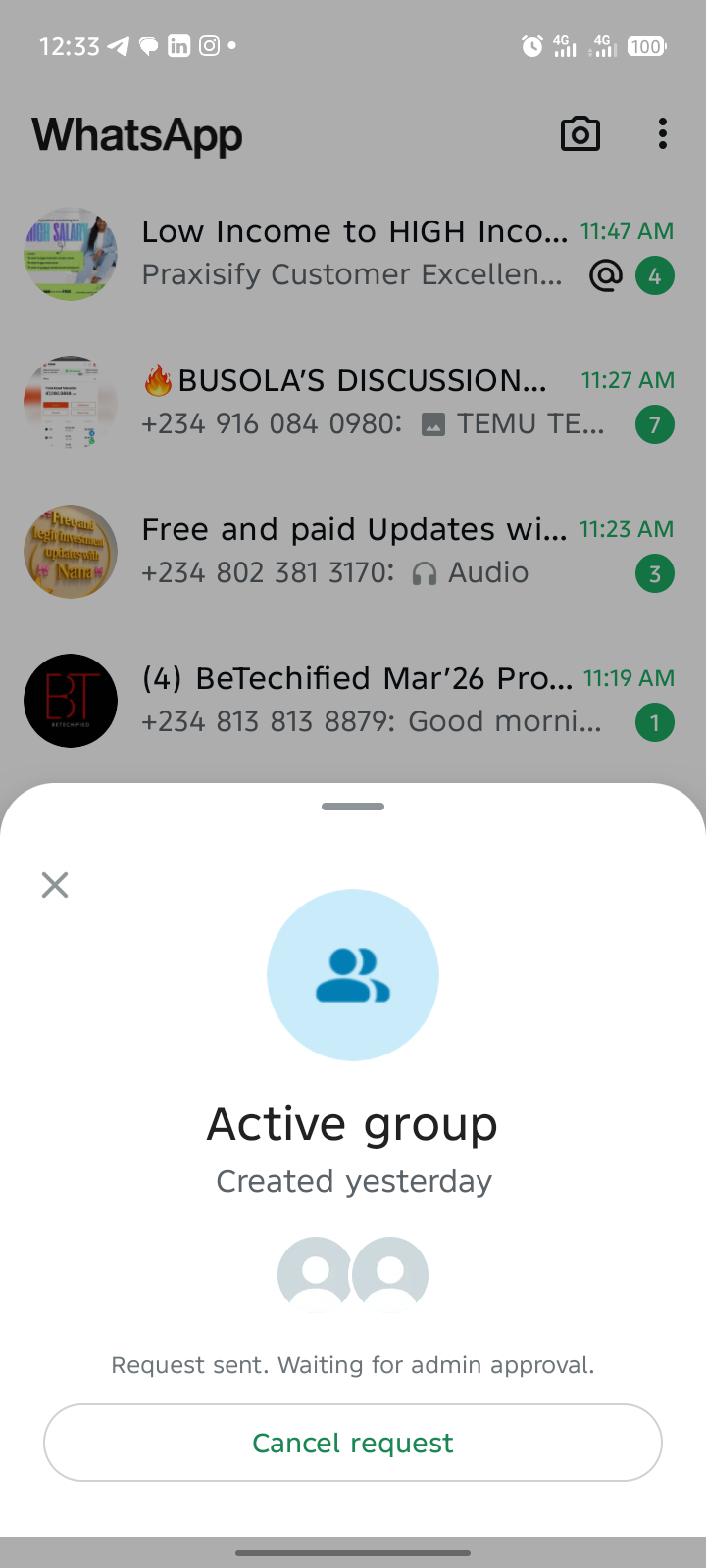706x1568 pixels.
Task: Open BeTechified Mar'26 group chat
Action: pyautogui.click(x=353, y=700)
